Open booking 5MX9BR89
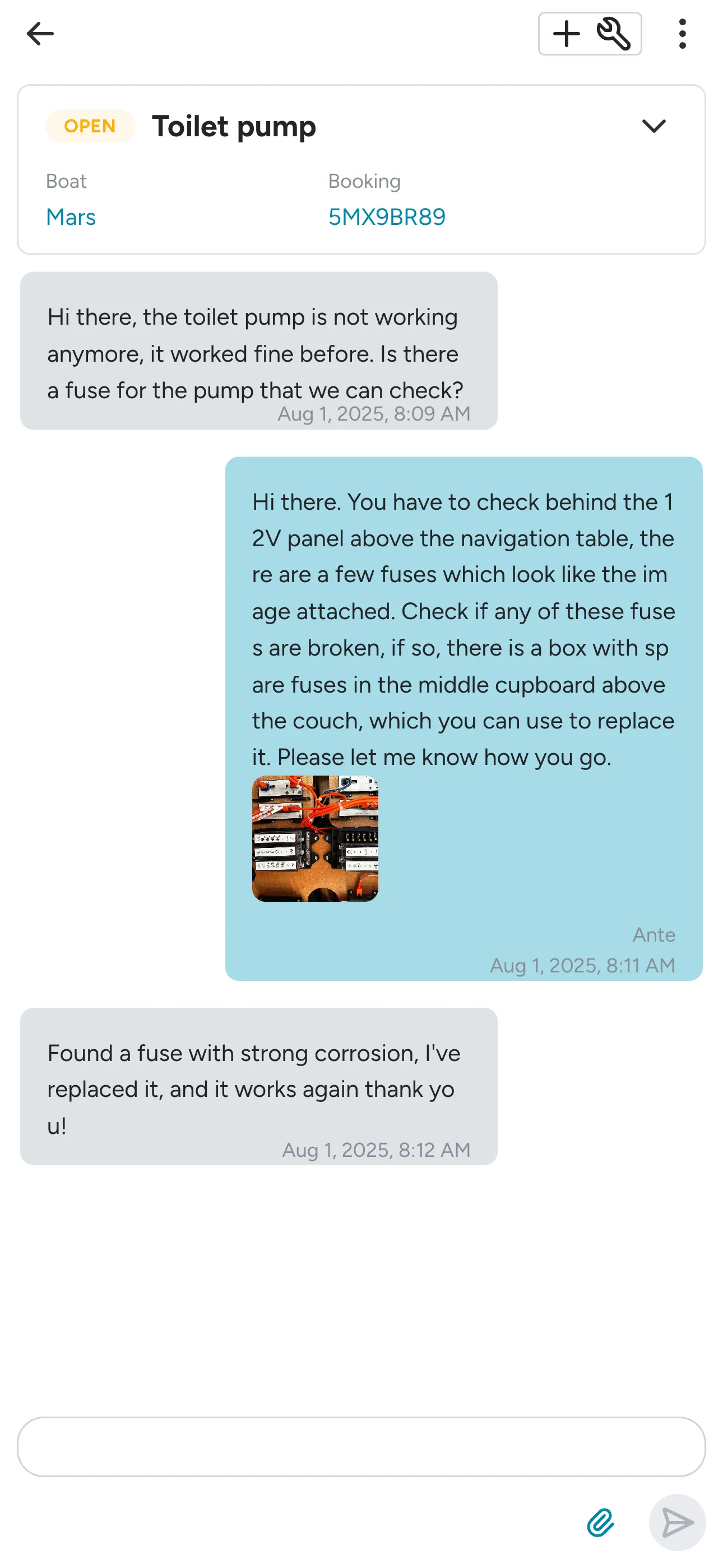 (387, 216)
